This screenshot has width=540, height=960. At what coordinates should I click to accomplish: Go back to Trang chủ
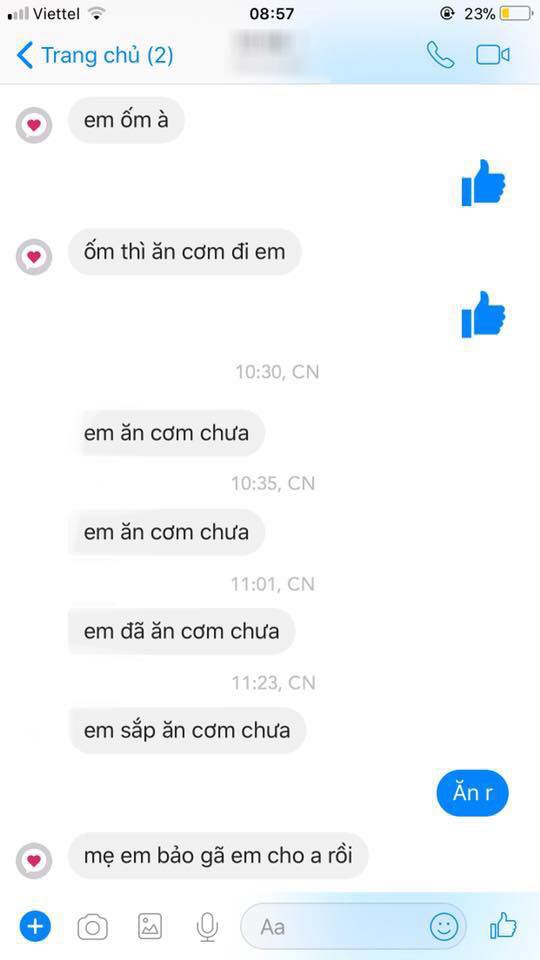[x=95, y=56]
